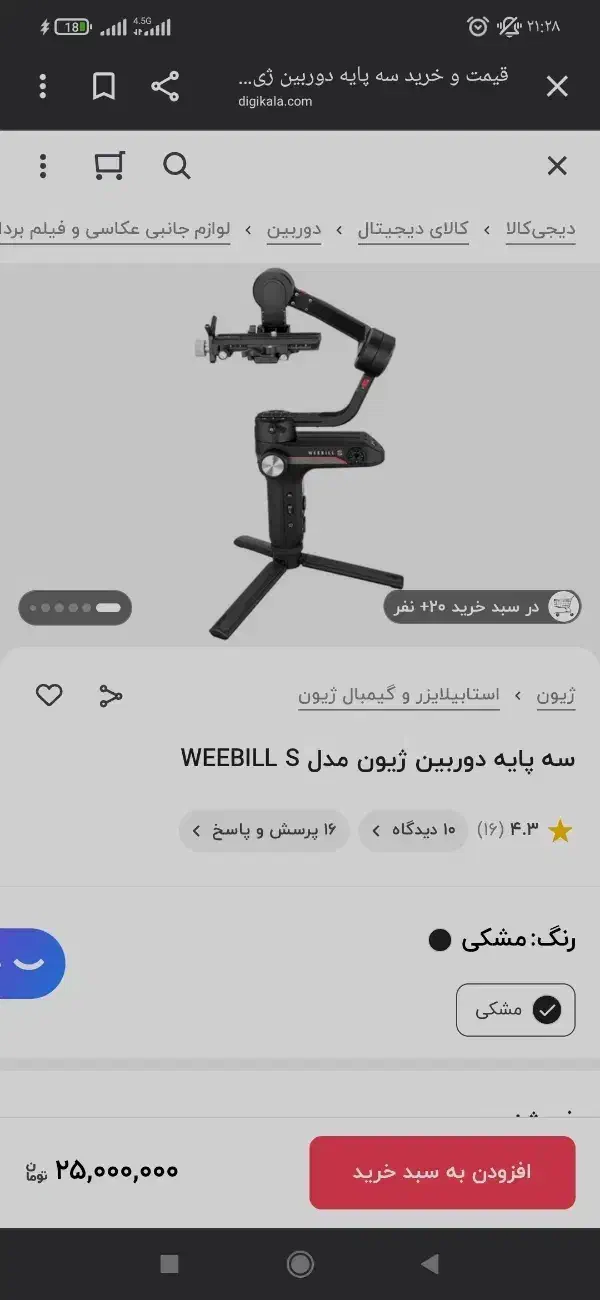This screenshot has height=1300, width=600.
Task: Open the browser overflow menu
Action: coord(42,86)
